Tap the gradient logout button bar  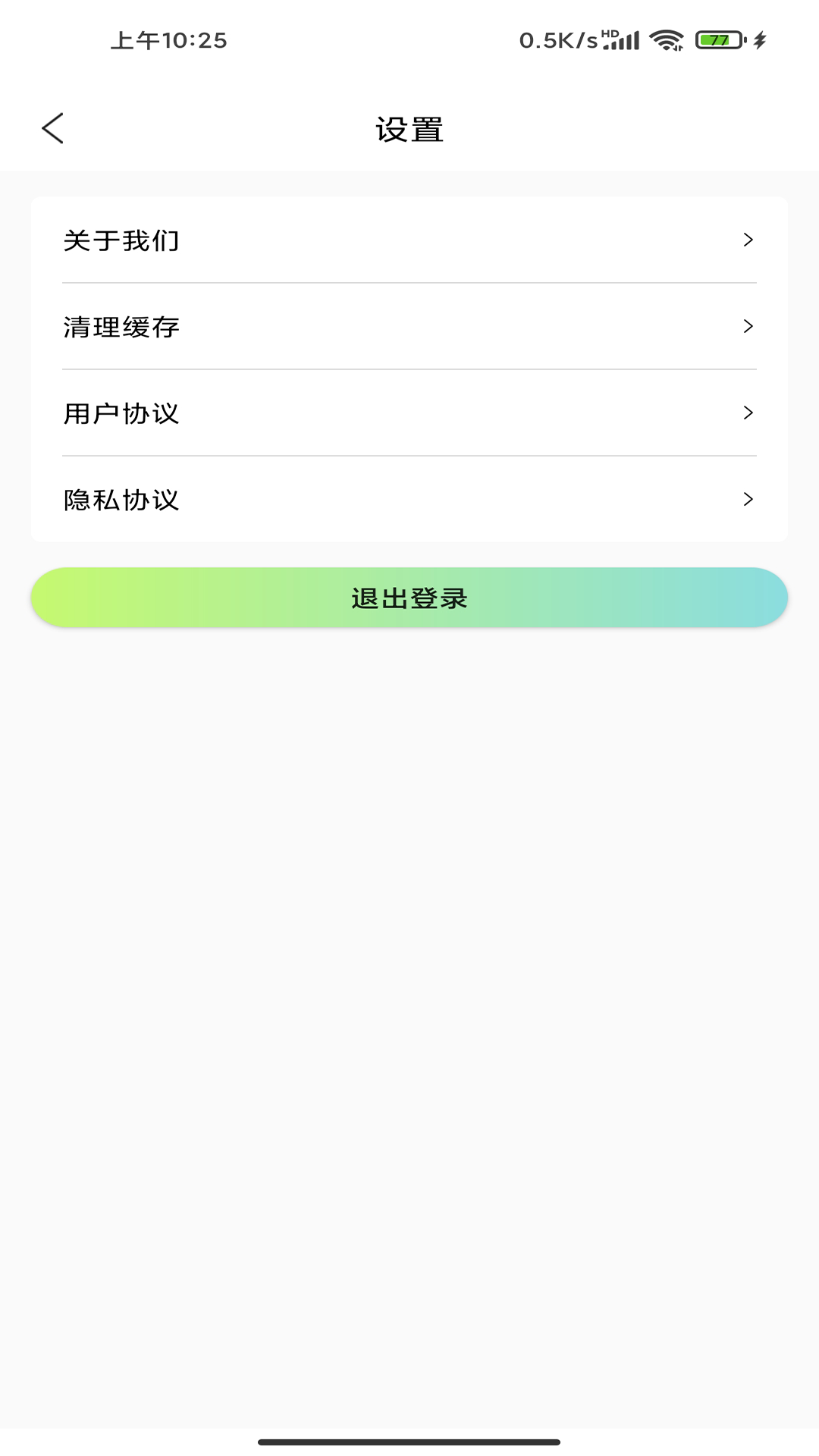click(x=409, y=598)
